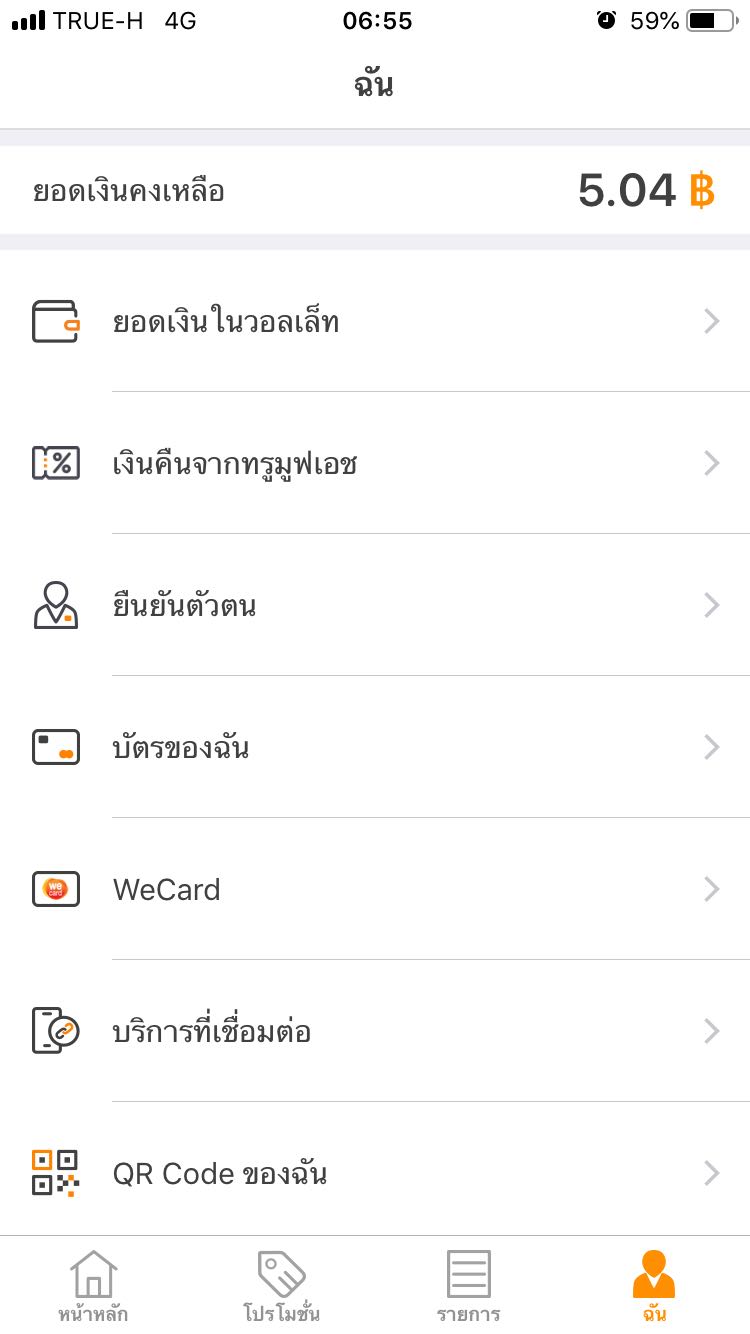Open ยืนยันตัวตน identity verification
The width and height of the screenshot is (750, 1334).
pos(375,605)
